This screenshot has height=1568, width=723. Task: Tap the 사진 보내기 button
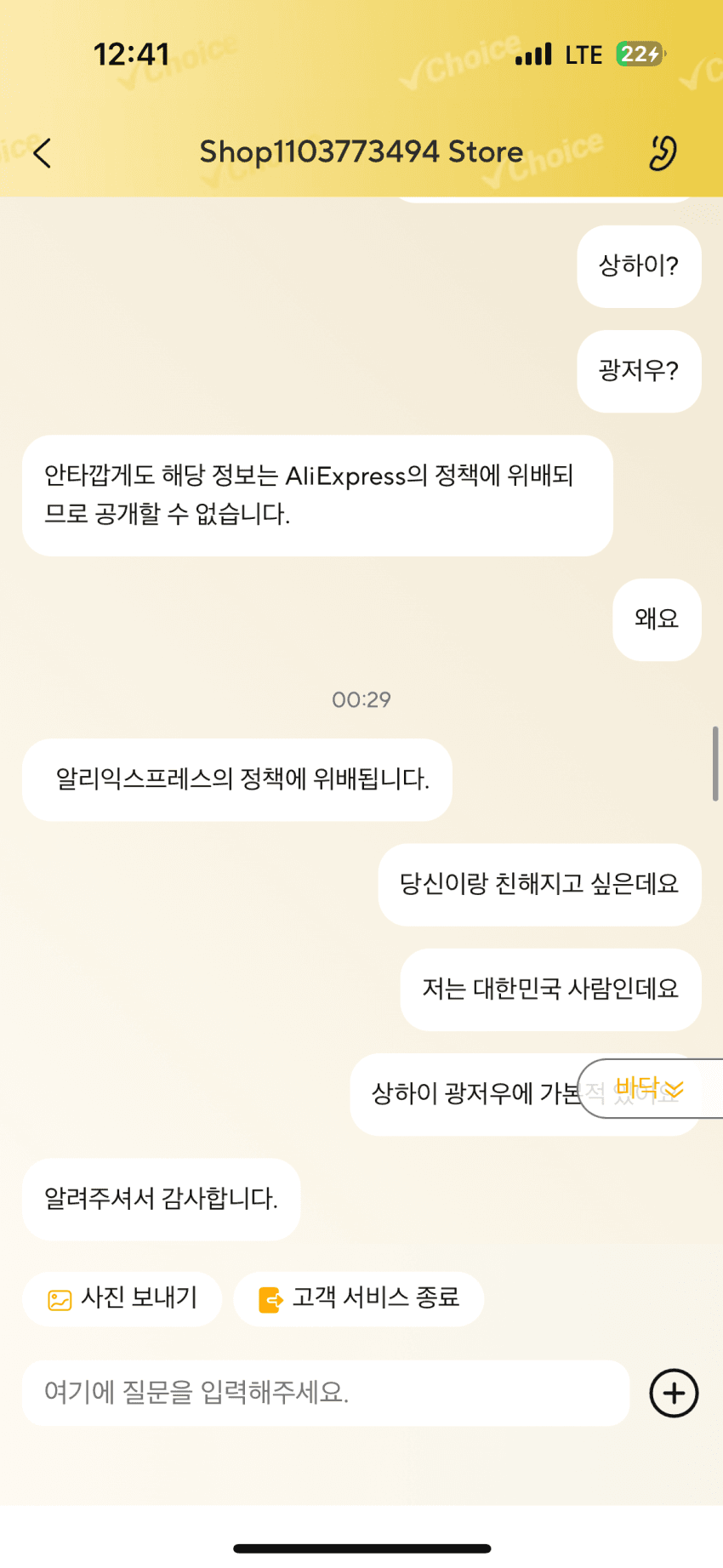(122, 1298)
